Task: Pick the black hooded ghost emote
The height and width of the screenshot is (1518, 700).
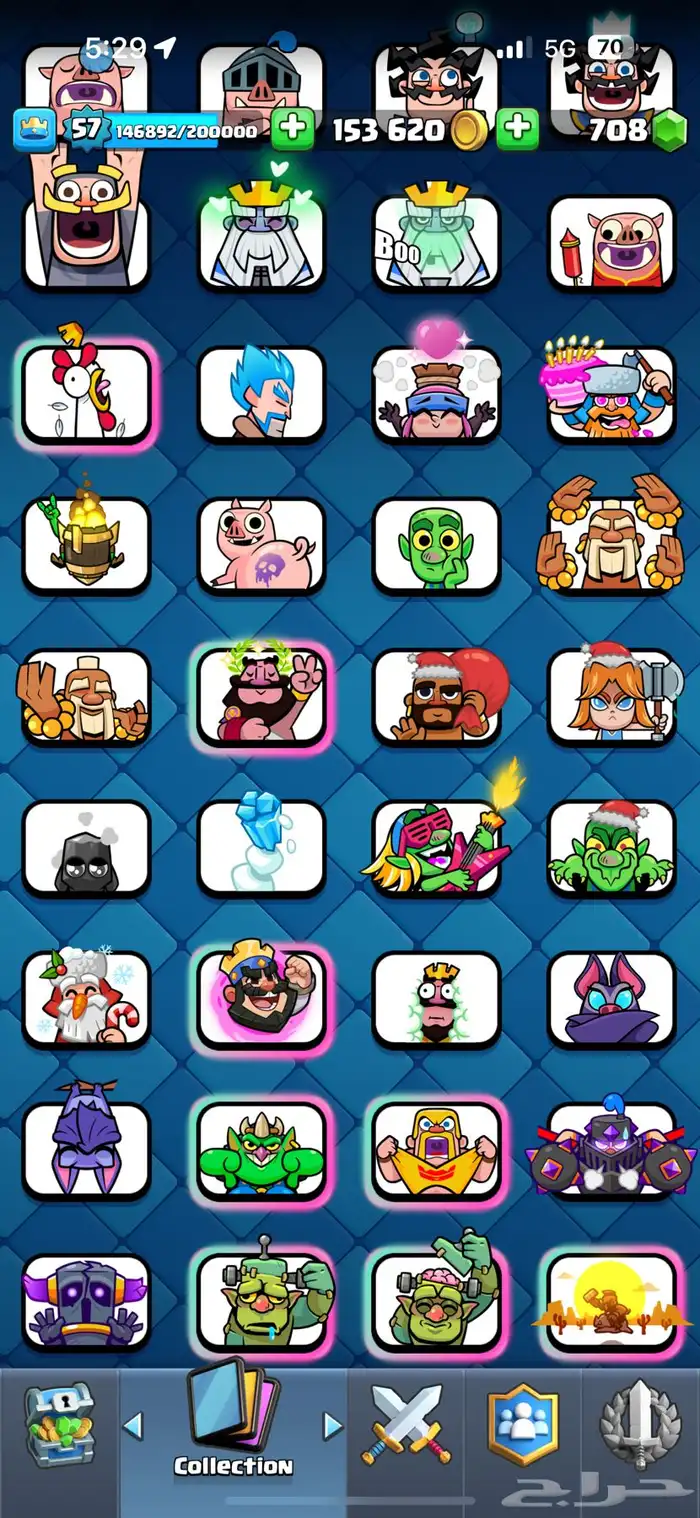Action: pos(86,847)
